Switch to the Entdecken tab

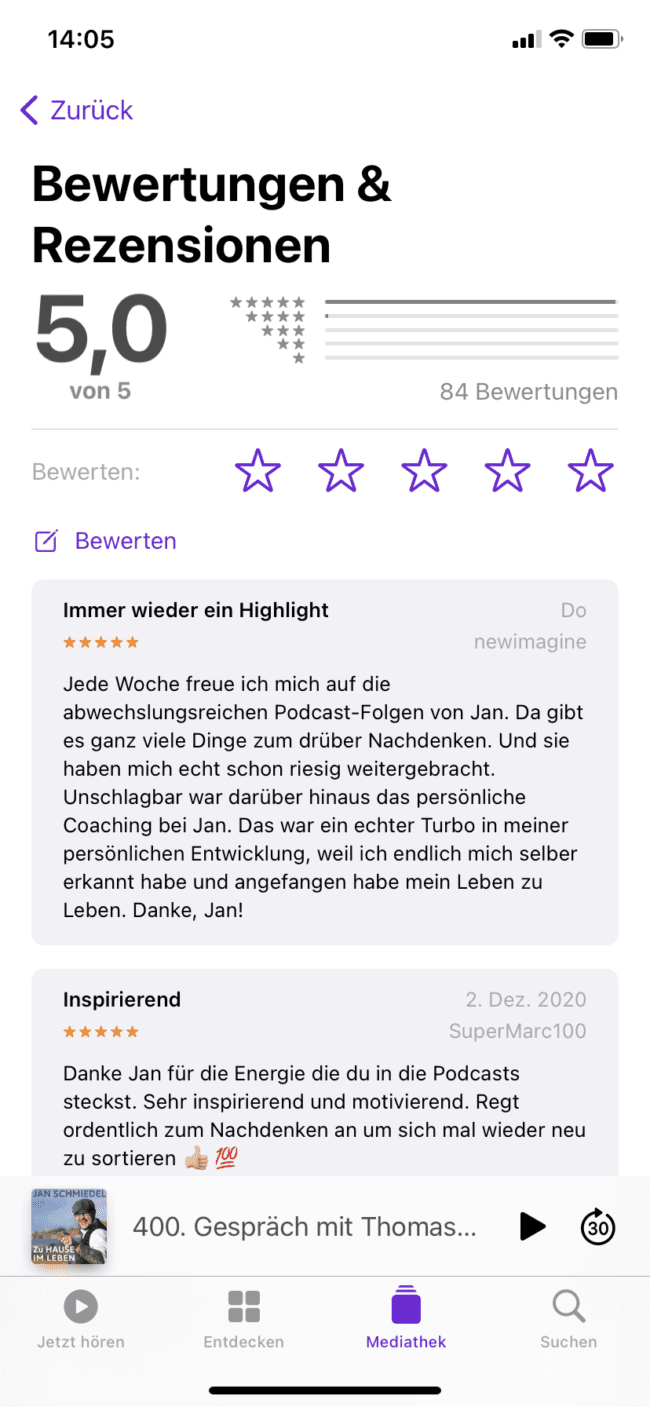click(x=244, y=1318)
